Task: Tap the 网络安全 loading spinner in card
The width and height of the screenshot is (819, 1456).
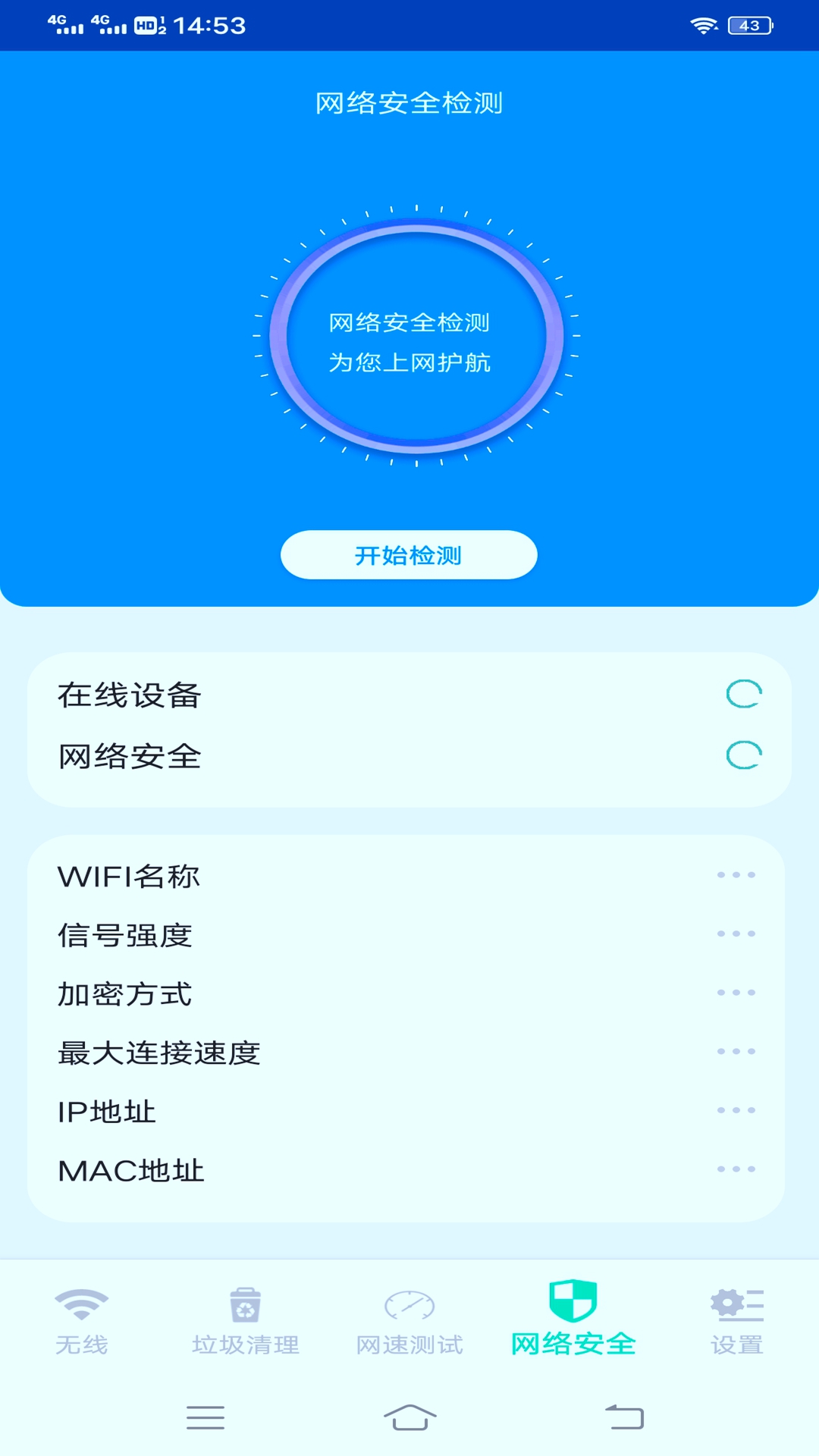Action: click(745, 753)
